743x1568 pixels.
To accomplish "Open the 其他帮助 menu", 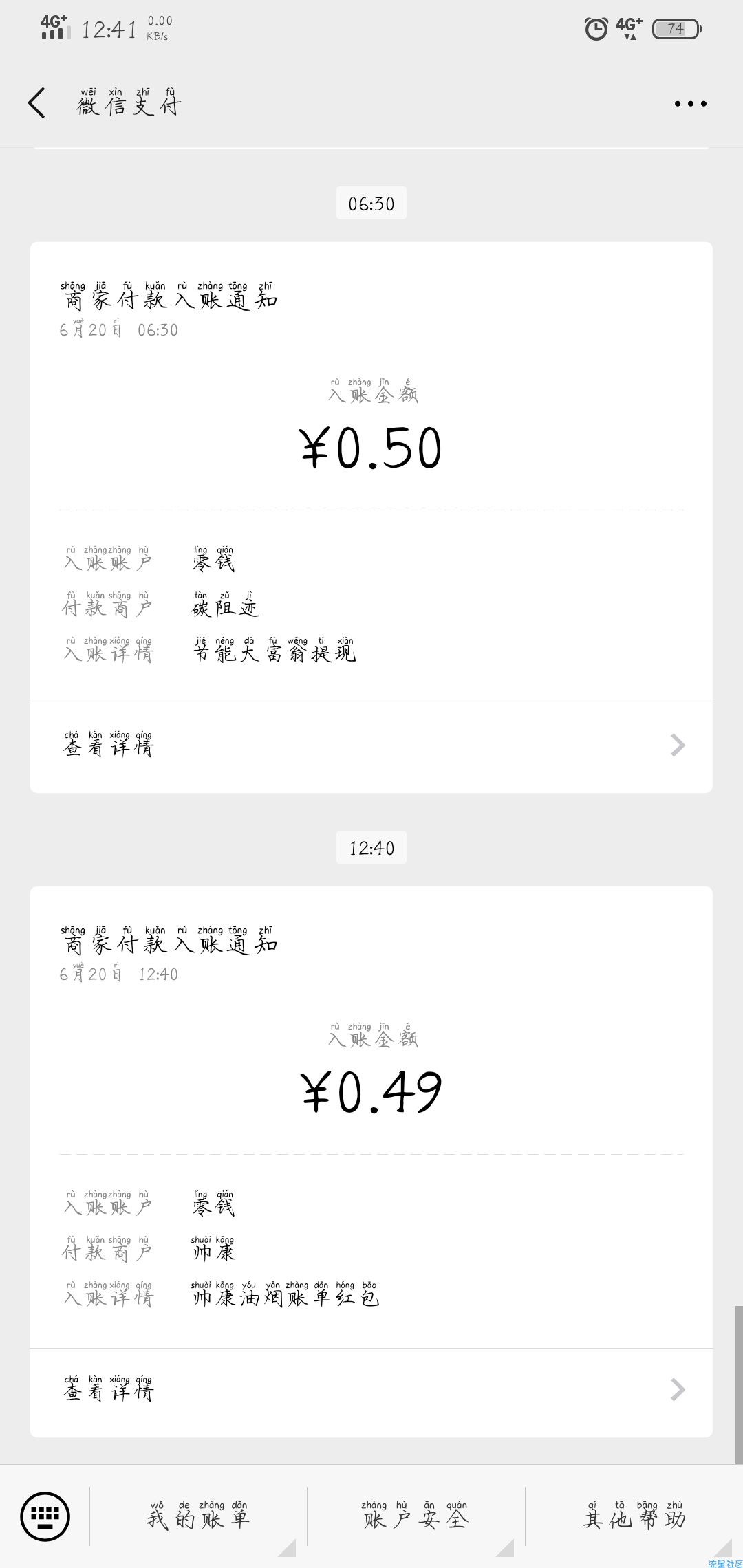I will click(634, 1516).
